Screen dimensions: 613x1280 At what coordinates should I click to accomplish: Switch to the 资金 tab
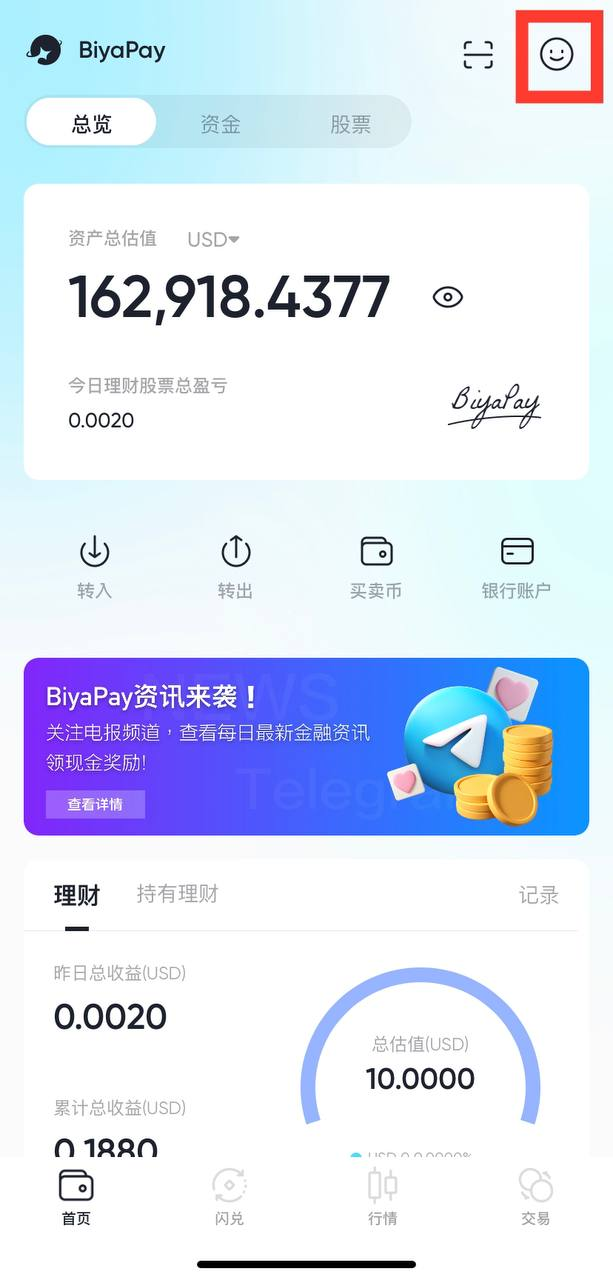click(x=220, y=124)
